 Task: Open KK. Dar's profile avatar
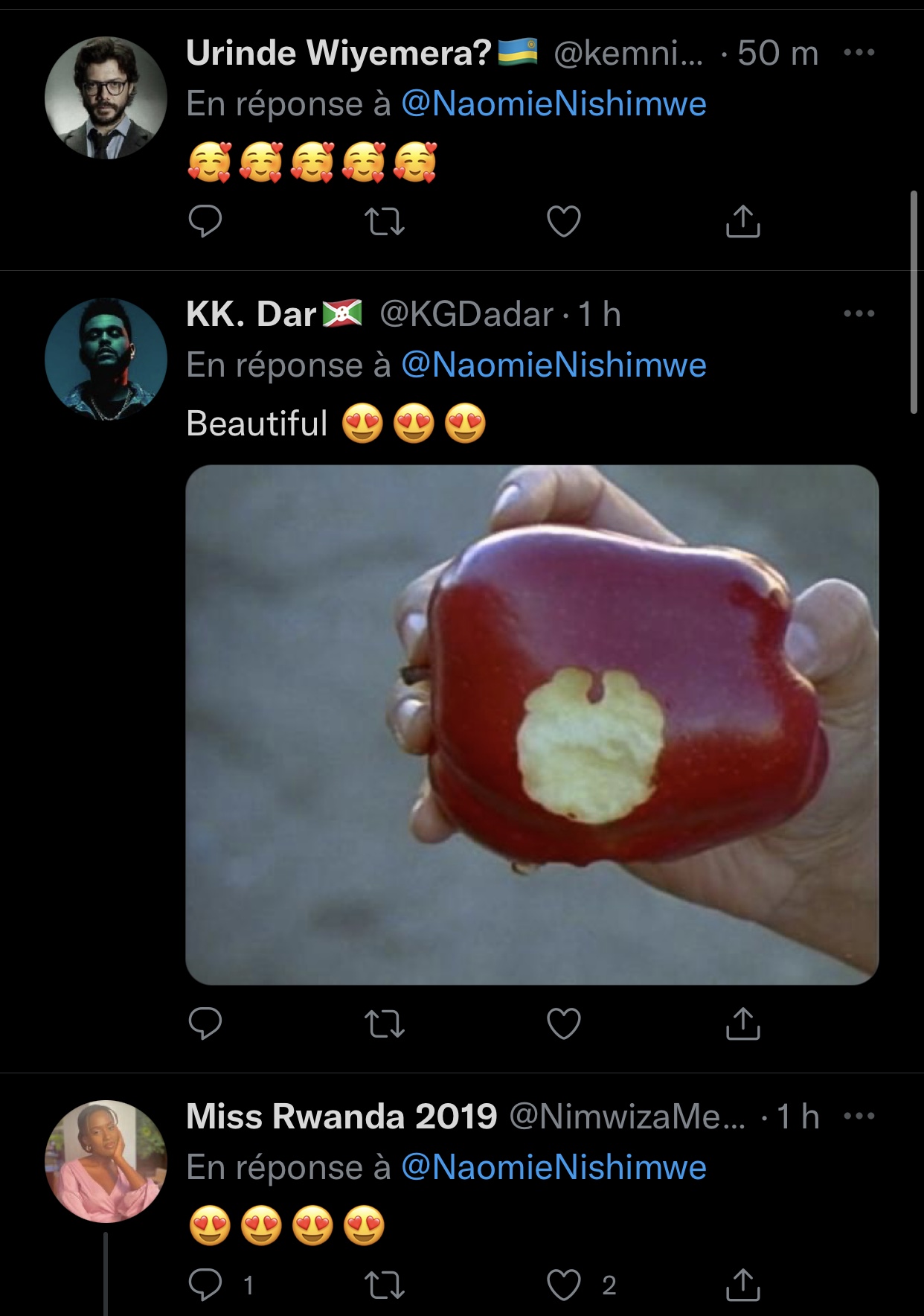(106, 360)
